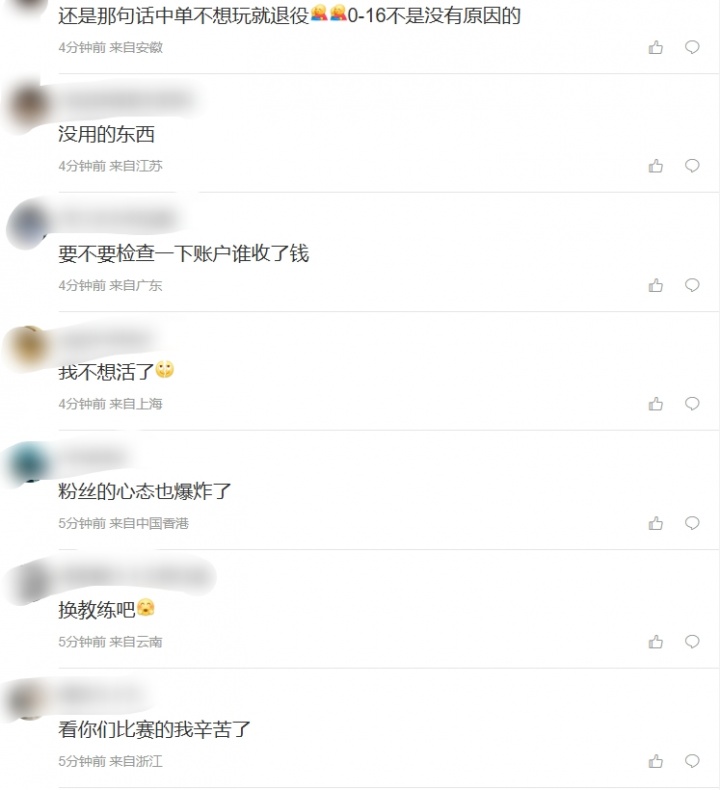The width and height of the screenshot is (720, 790).
Task: Open avatar of 我不想活了 commenter
Action: click(x=27, y=343)
